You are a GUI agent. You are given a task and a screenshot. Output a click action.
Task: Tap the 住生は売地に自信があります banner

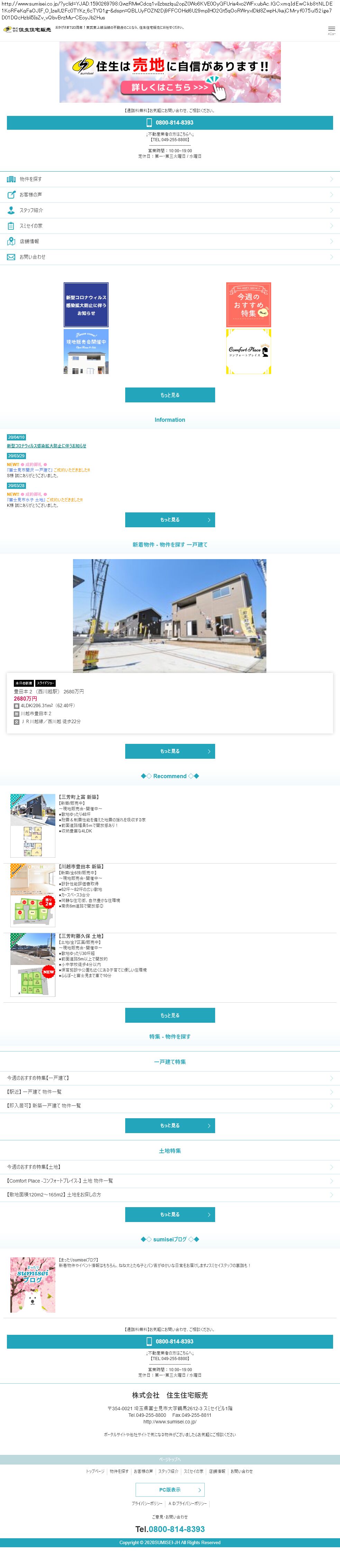pyautogui.click(x=170, y=72)
